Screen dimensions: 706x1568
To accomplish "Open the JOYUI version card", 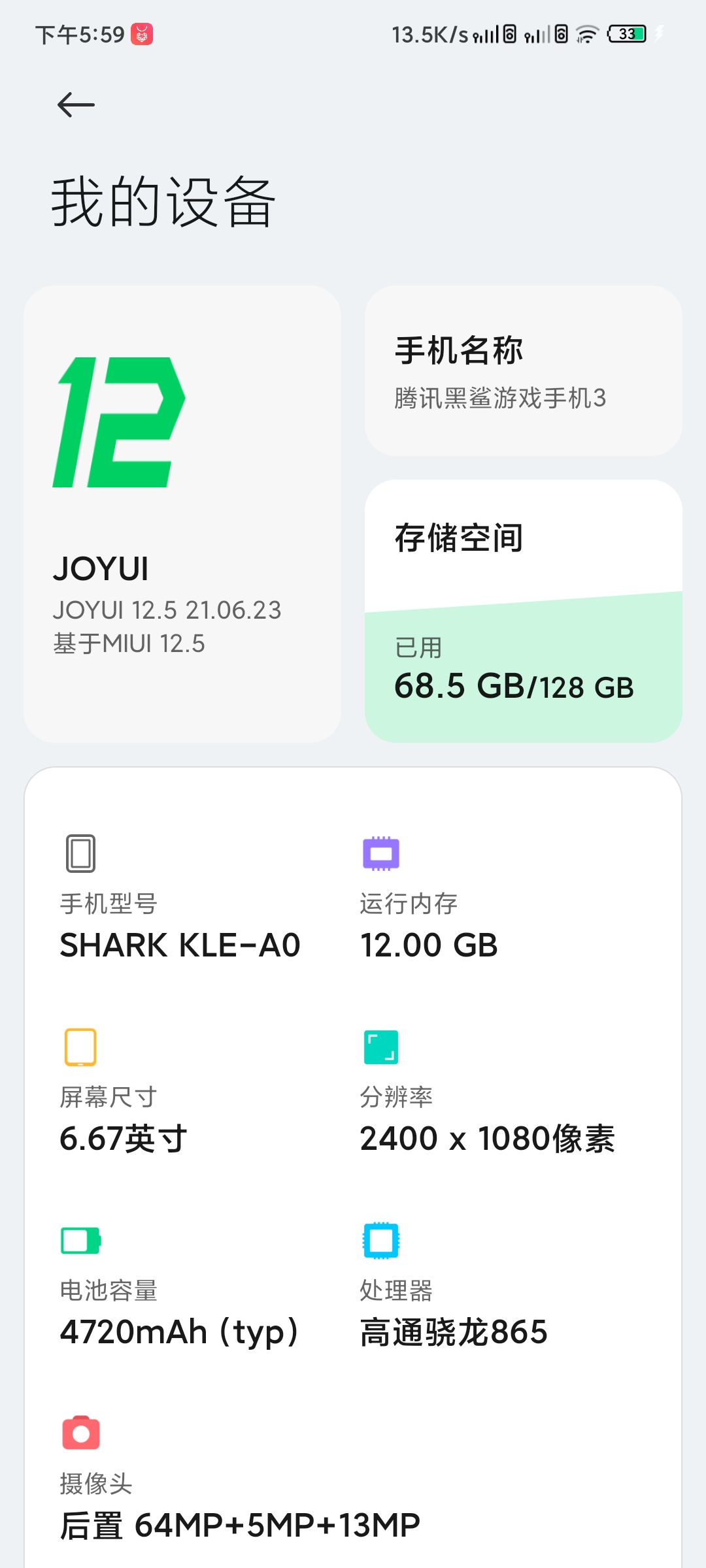I will point(182,514).
